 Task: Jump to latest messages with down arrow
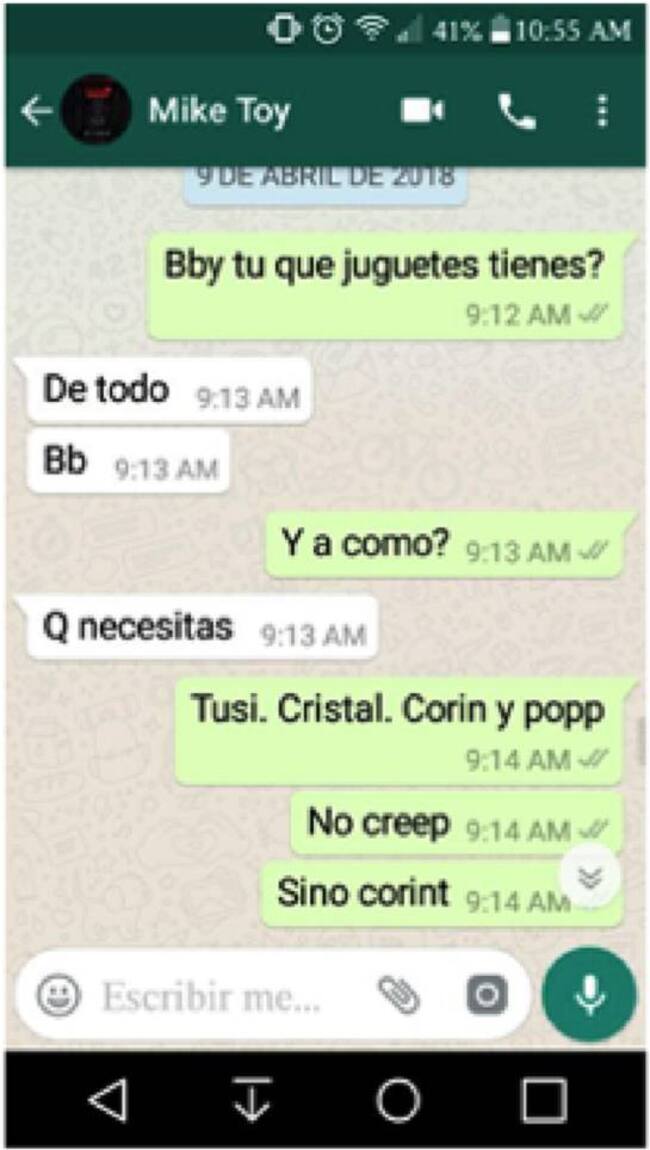click(590, 876)
